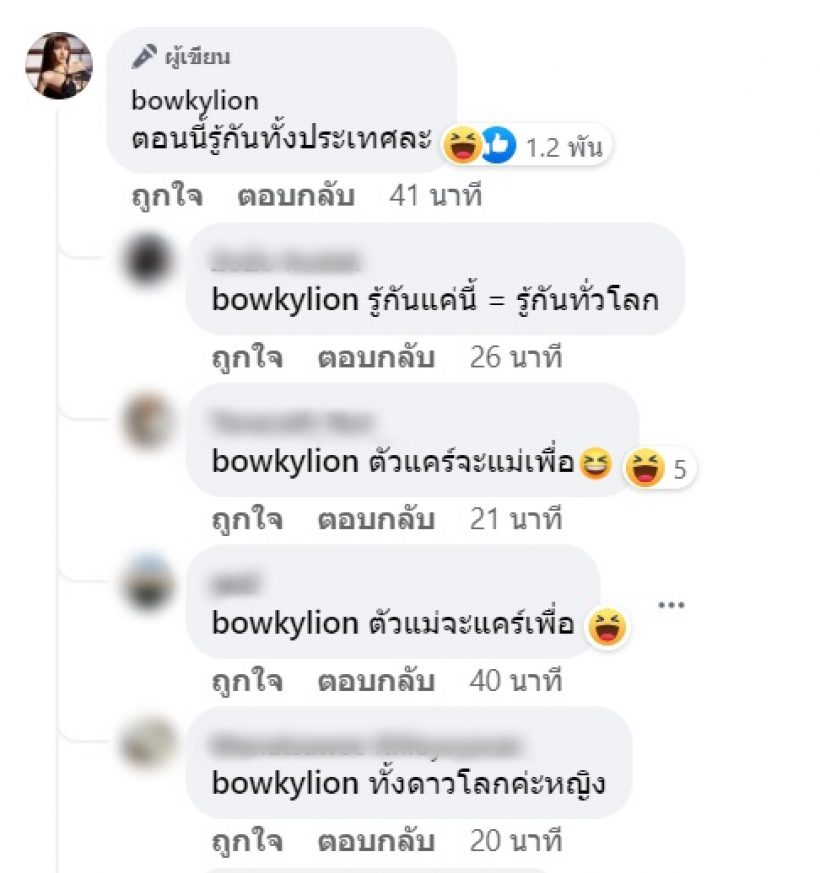
Task: Open overflow menu beside ตัวแม่จะแคร์เพื่อ reply
Action: [670, 605]
